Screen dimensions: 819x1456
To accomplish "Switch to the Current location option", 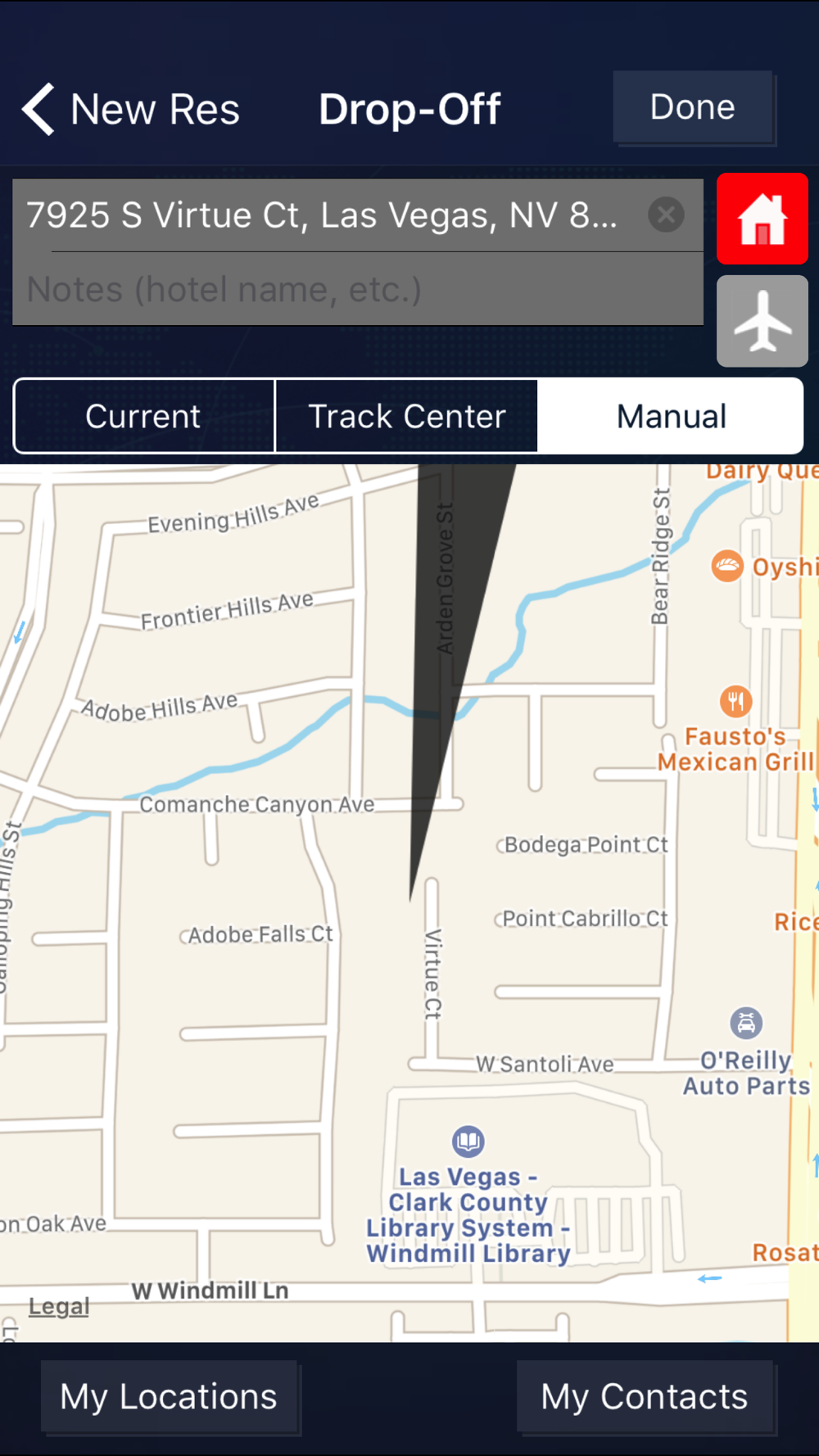I will click(144, 416).
